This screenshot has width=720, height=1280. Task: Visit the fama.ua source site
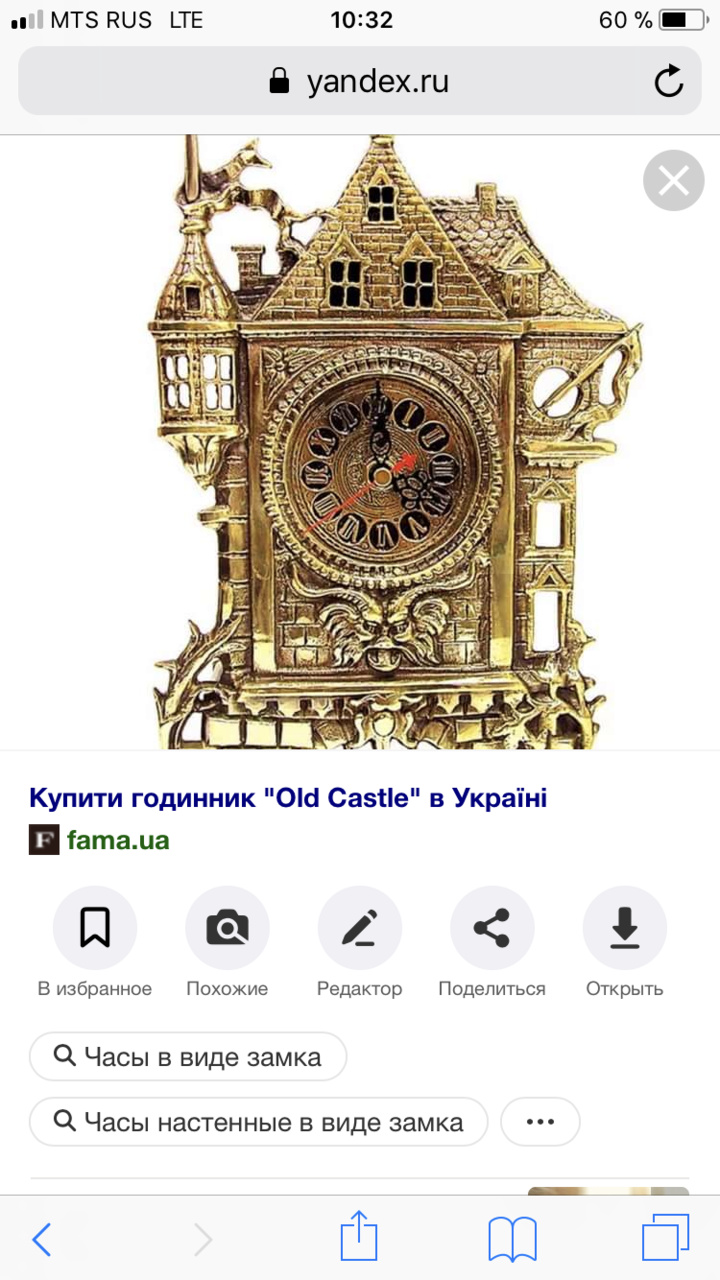pos(117,840)
